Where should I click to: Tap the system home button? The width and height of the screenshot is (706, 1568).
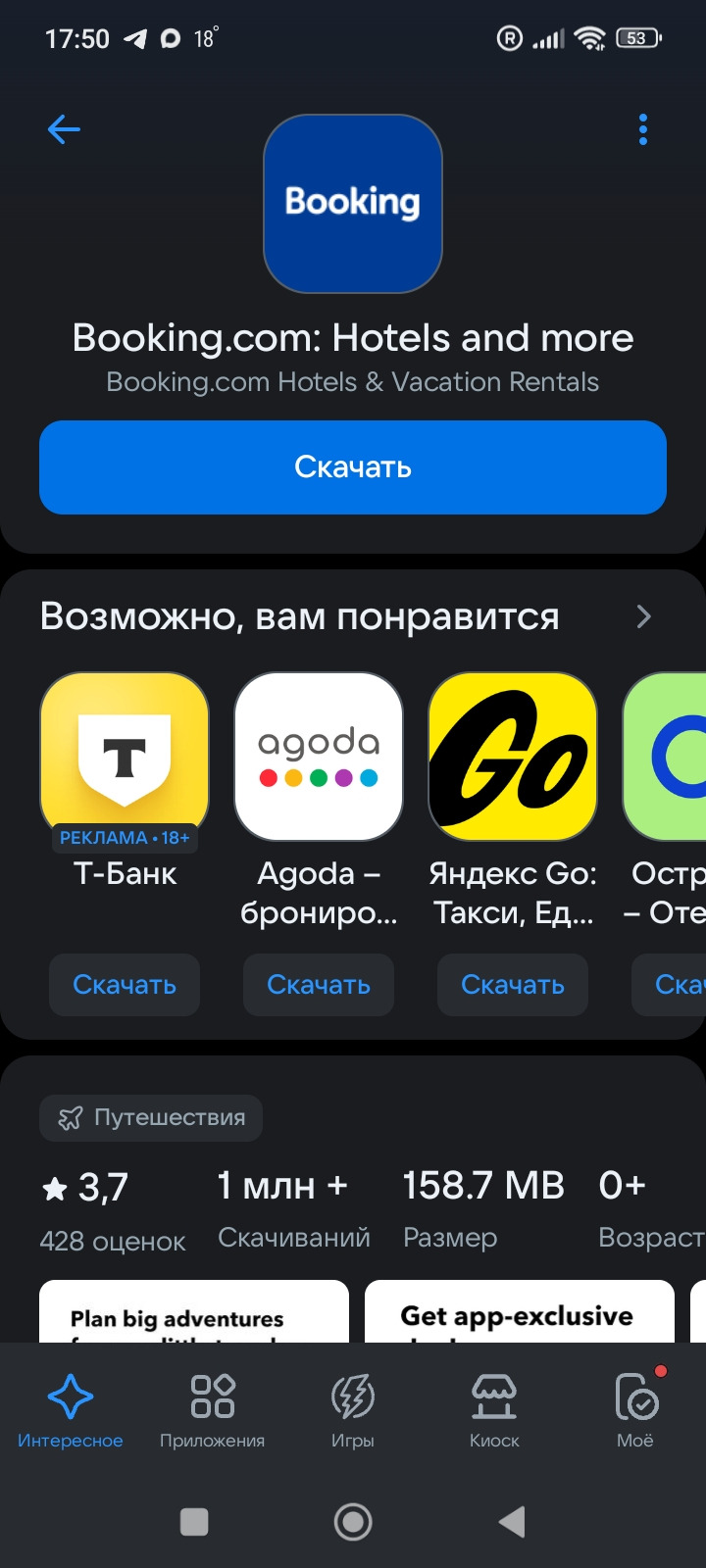pos(353,1522)
